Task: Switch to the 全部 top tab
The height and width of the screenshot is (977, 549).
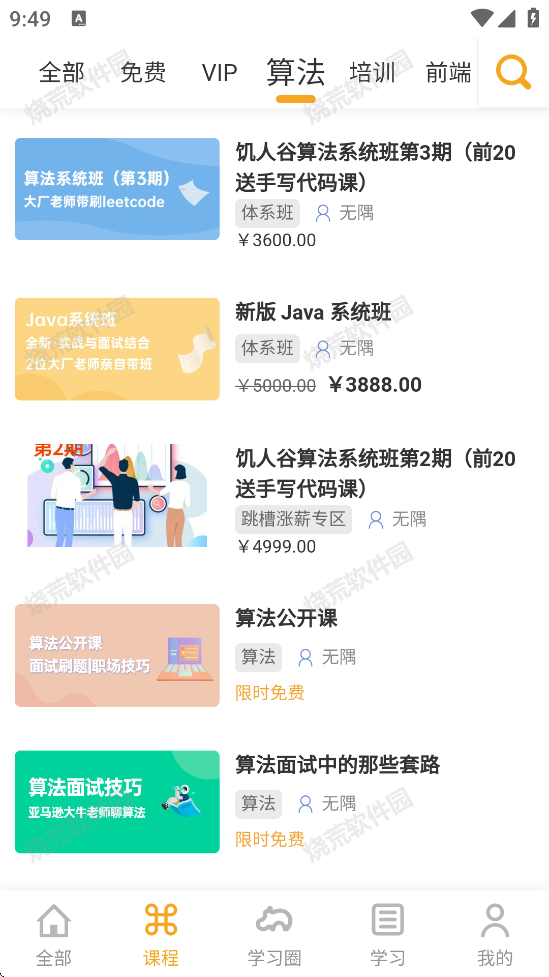Action: coord(61,73)
